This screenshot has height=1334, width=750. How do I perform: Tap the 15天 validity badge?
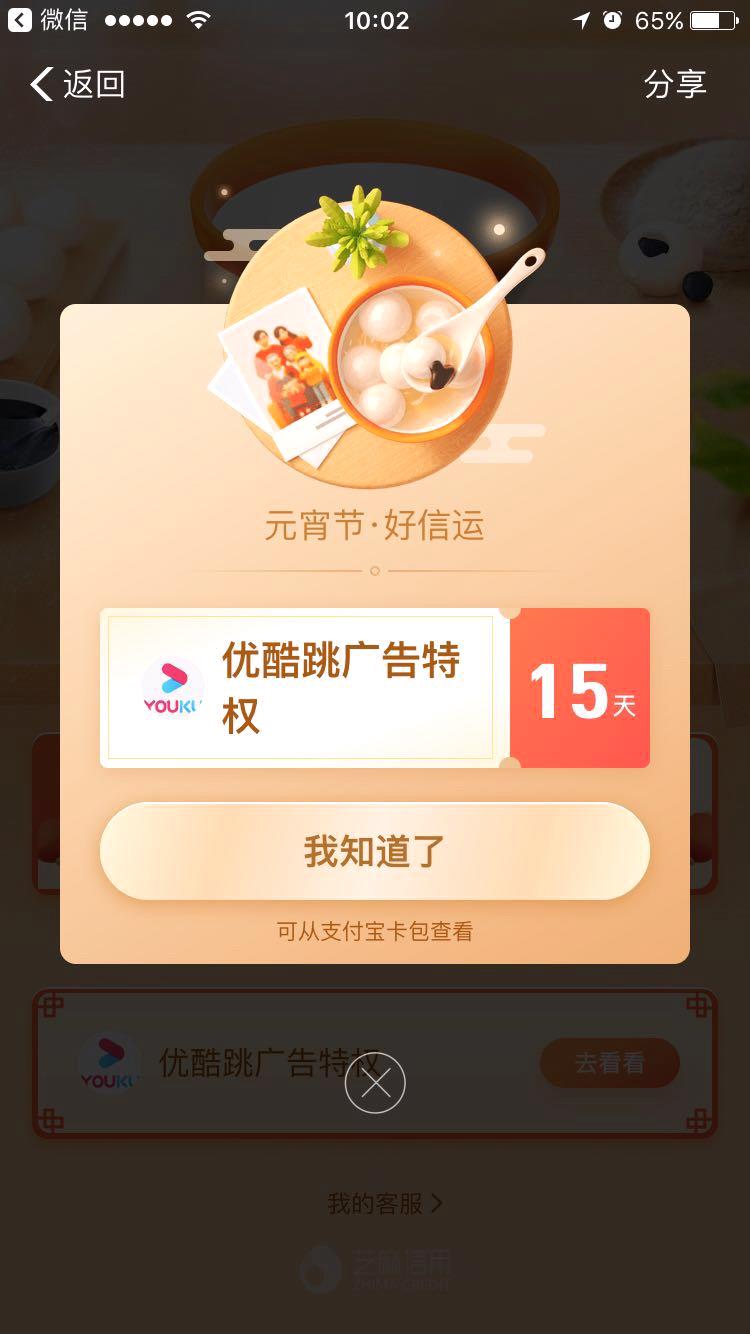[x=581, y=686]
